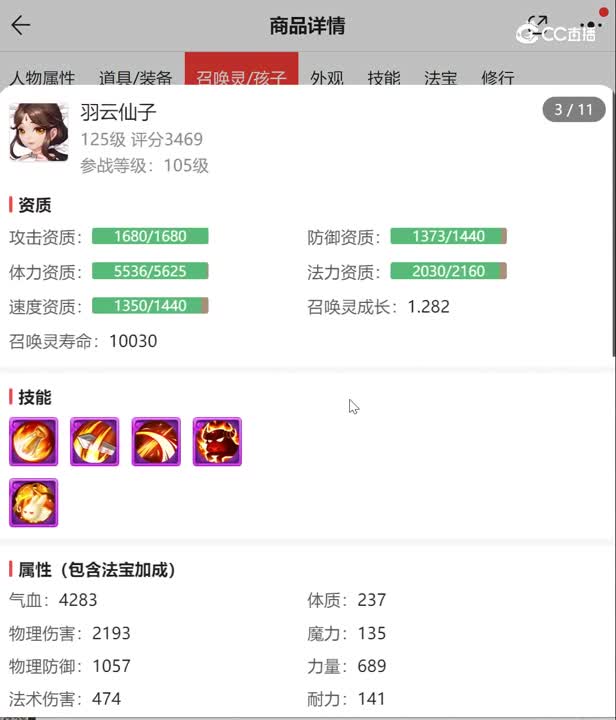616x720 pixels.
Task: View the red demon-face skill icon
Action: (217, 441)
